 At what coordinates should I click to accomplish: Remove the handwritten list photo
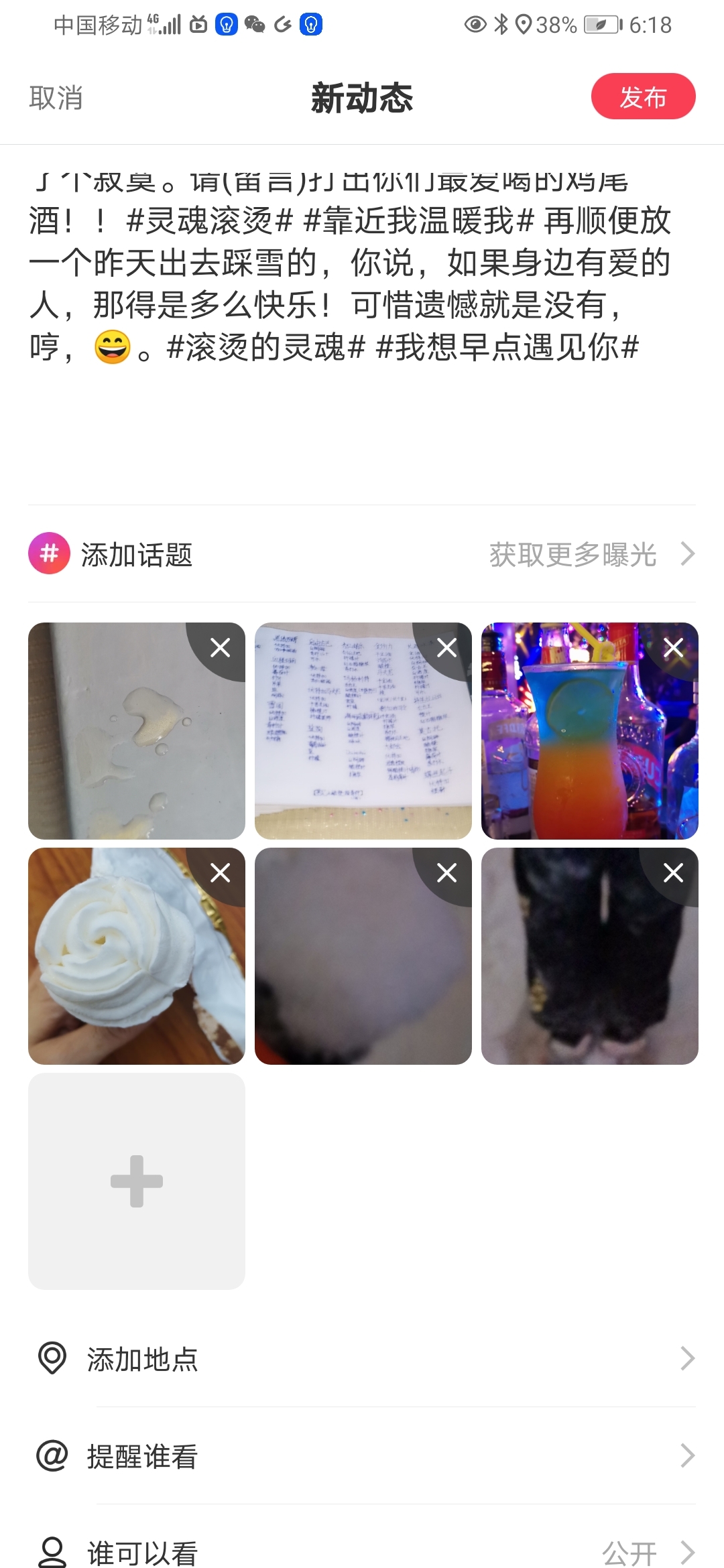[446, 648]
